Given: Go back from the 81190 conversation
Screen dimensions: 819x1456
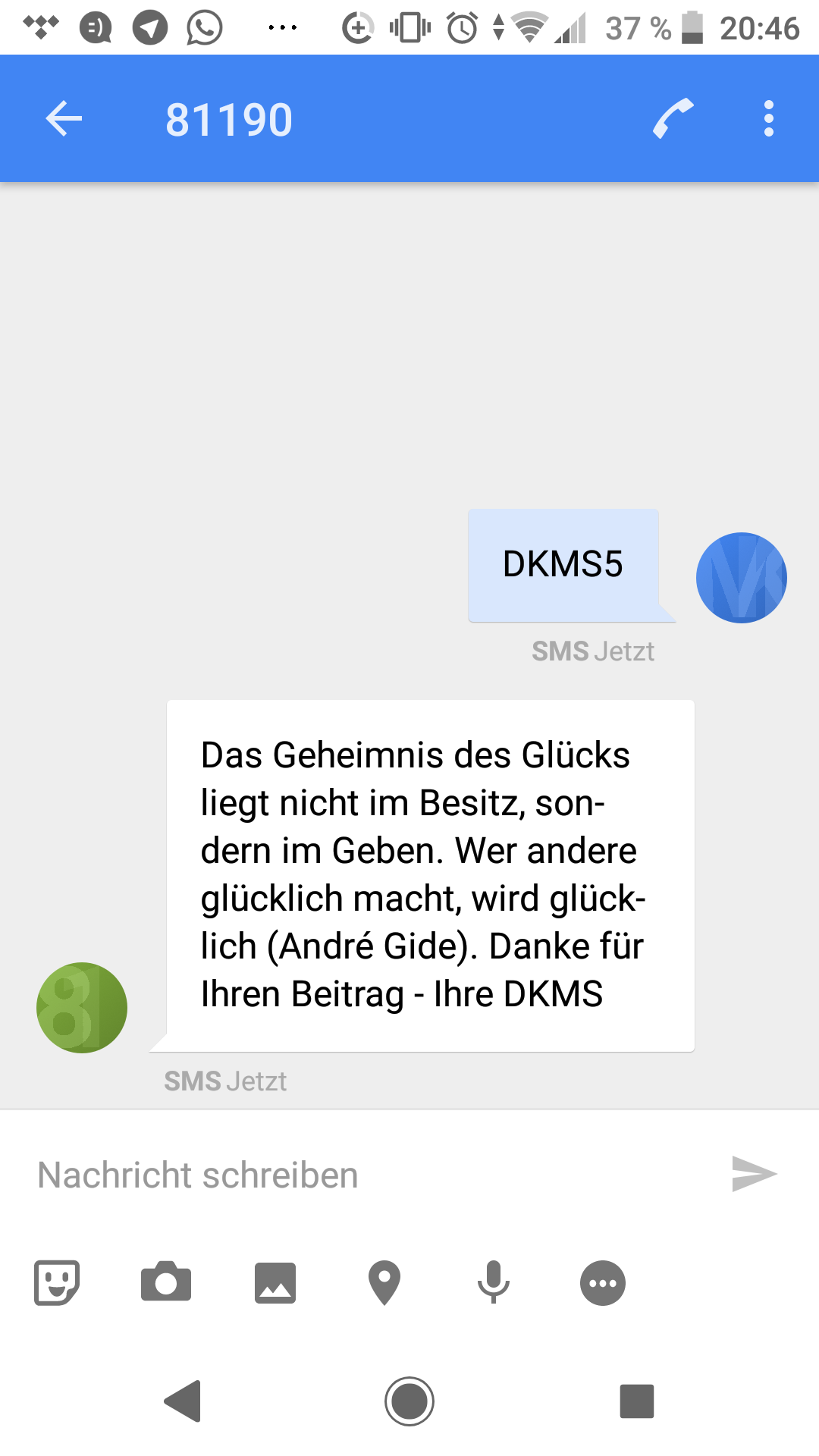Looking at the screenshot, I should [x=64, y=119].
